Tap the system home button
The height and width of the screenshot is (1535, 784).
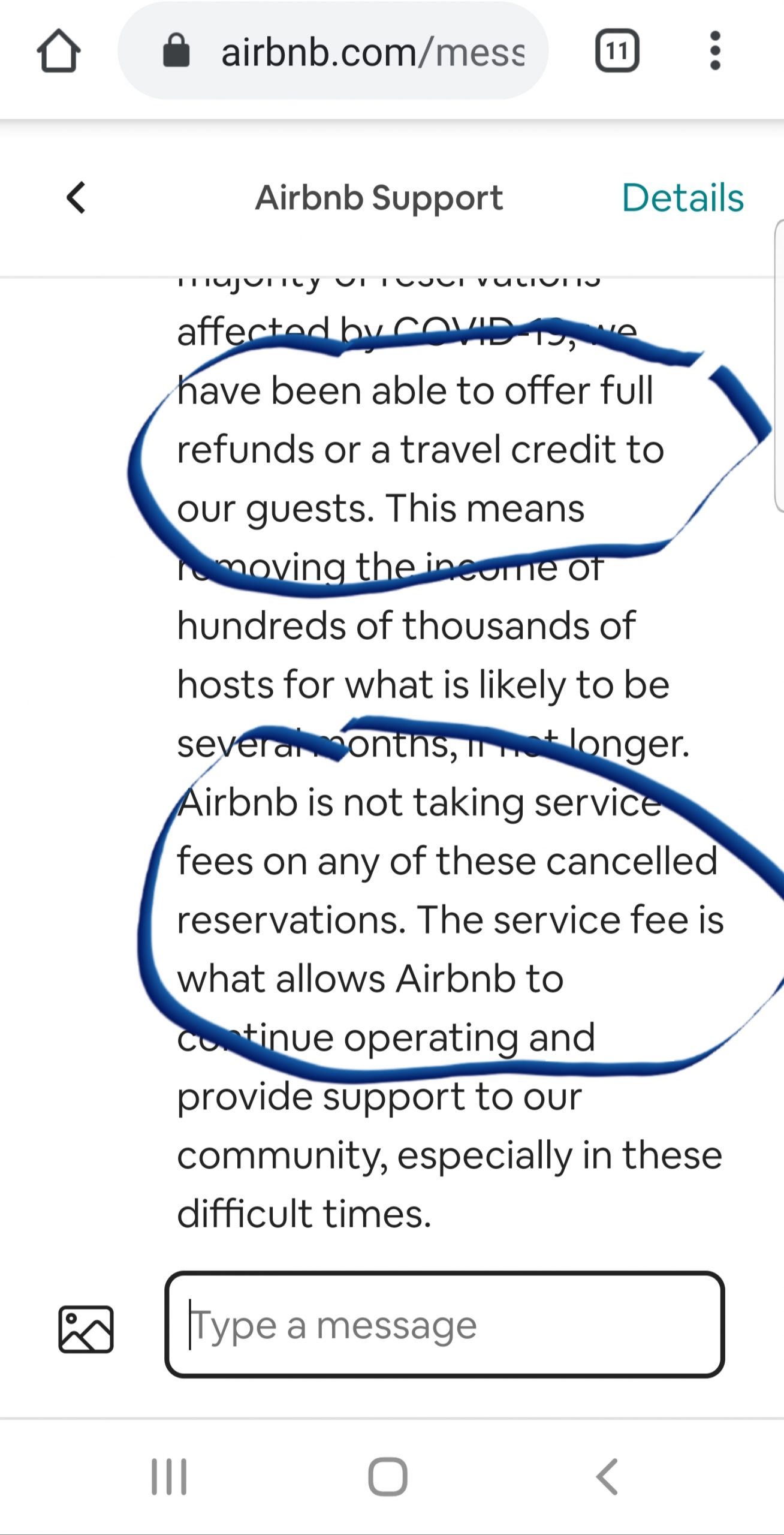[x=388, y=1476]
